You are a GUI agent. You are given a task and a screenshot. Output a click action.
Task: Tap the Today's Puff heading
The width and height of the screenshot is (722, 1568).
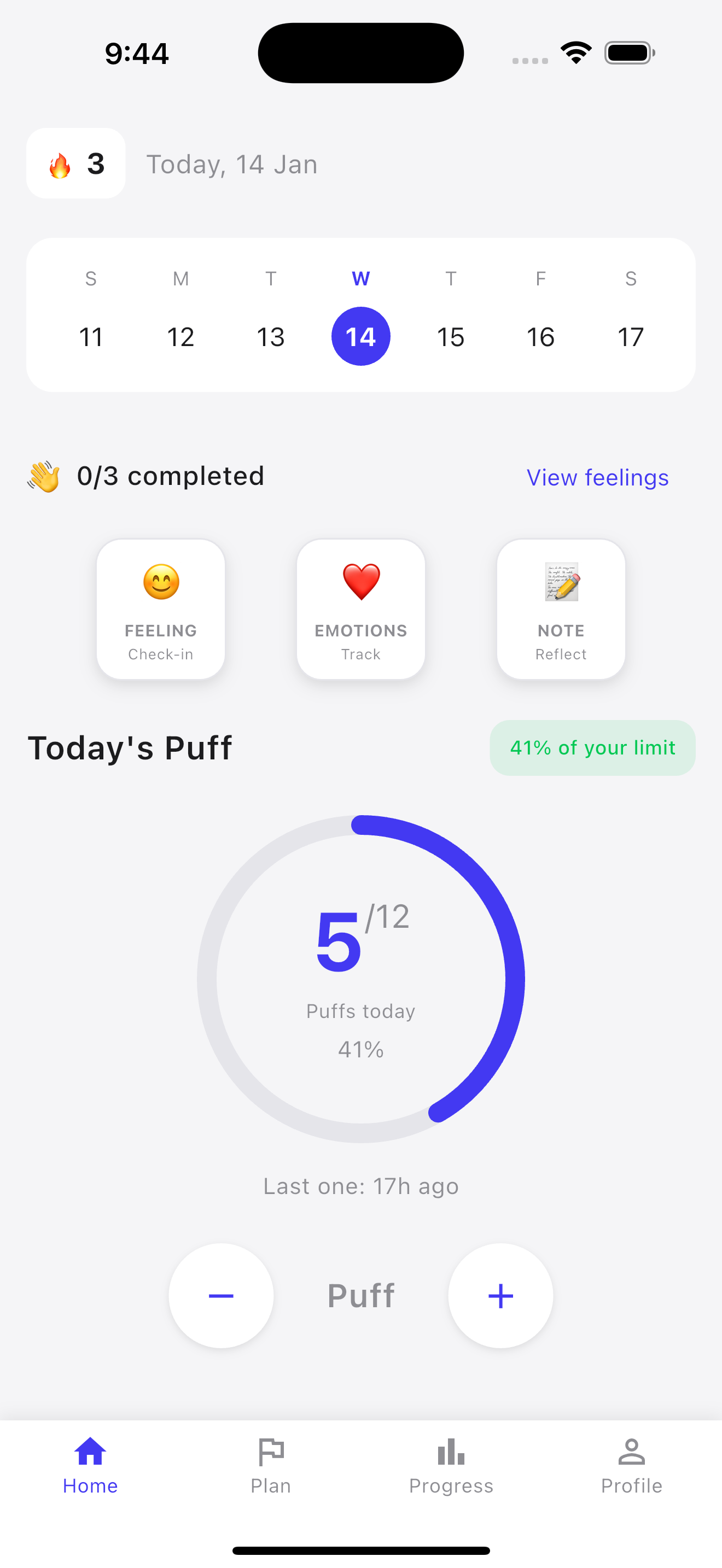(x=130, y=748)
